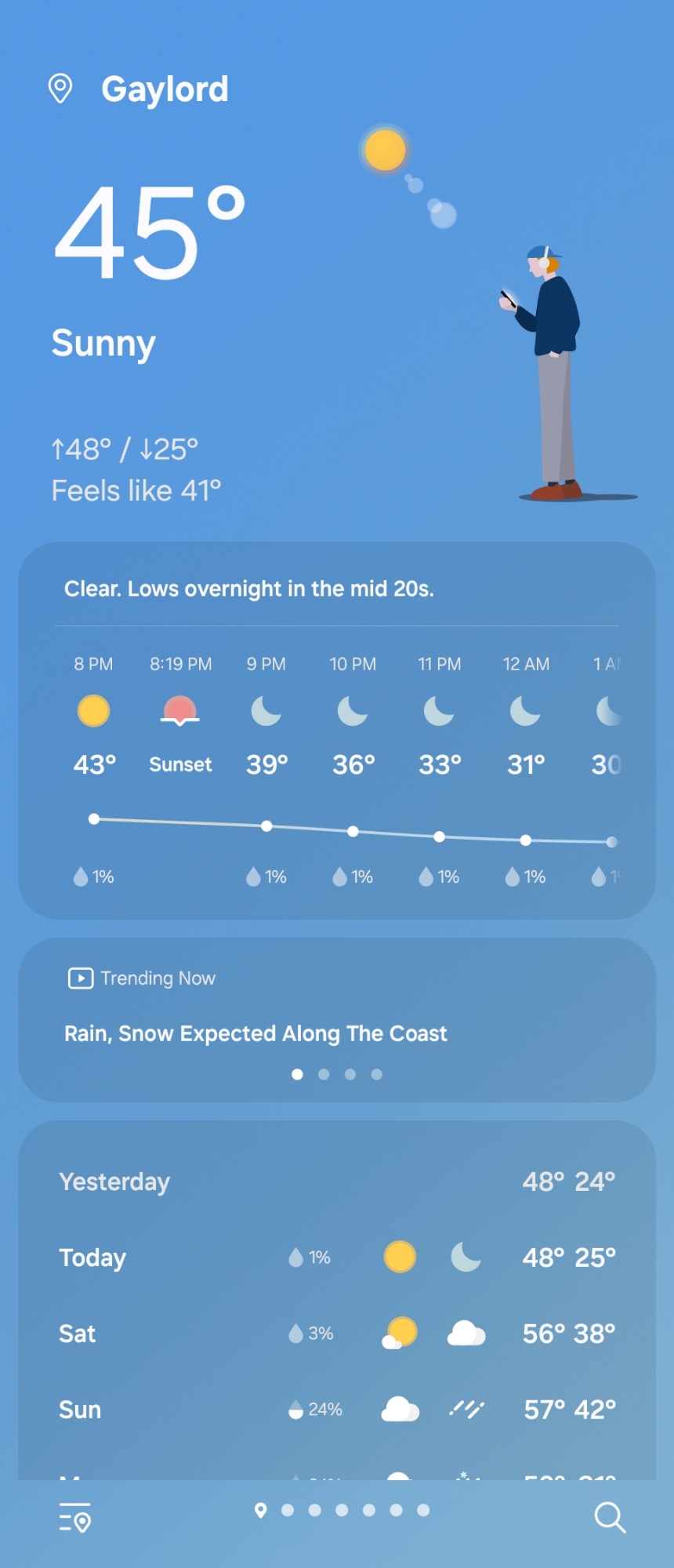Screen dimensions: 674x1568
Task: Open the Gaylord location header
Action: [165, 89]
